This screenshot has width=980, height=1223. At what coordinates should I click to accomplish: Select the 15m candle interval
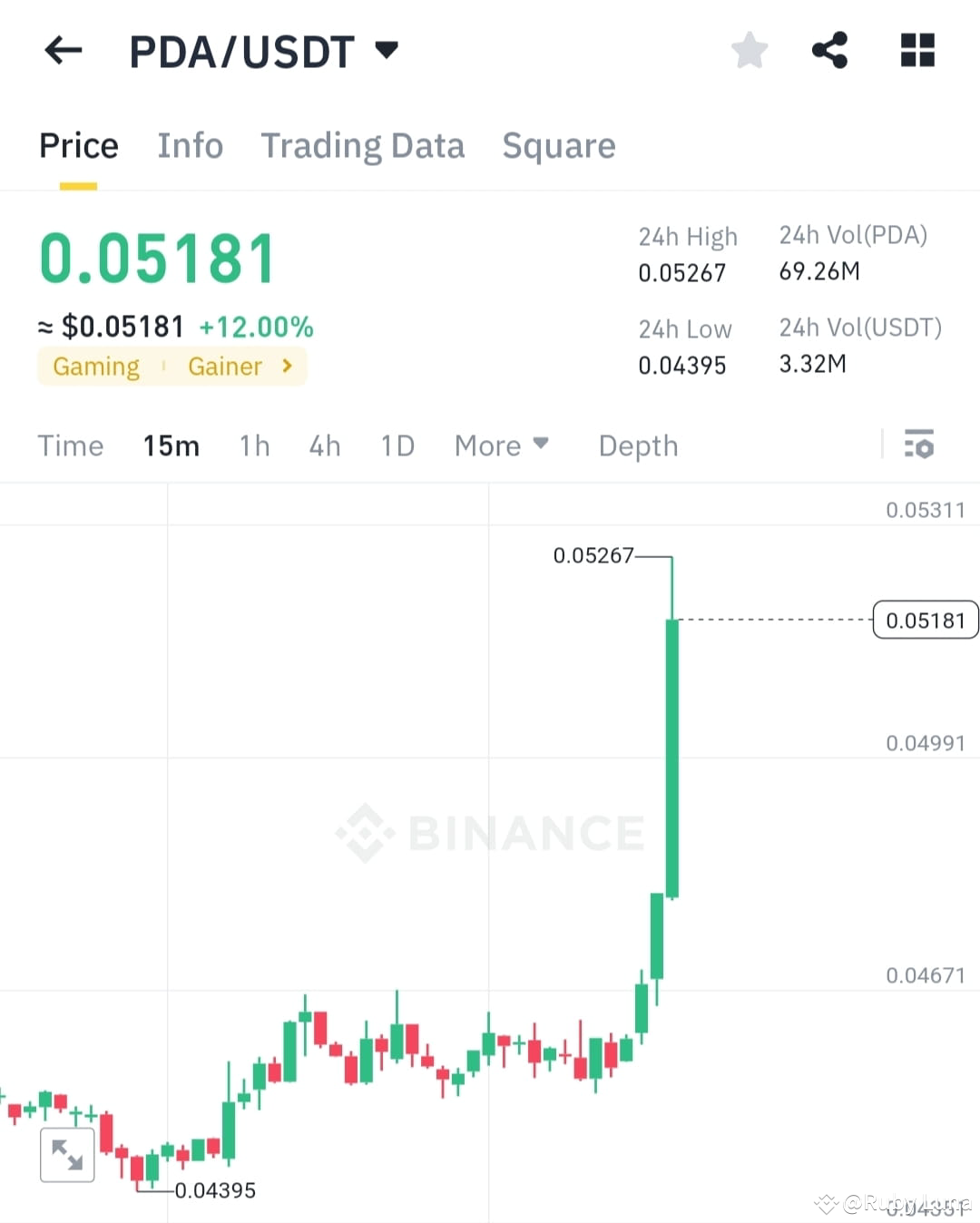point(171,445)
